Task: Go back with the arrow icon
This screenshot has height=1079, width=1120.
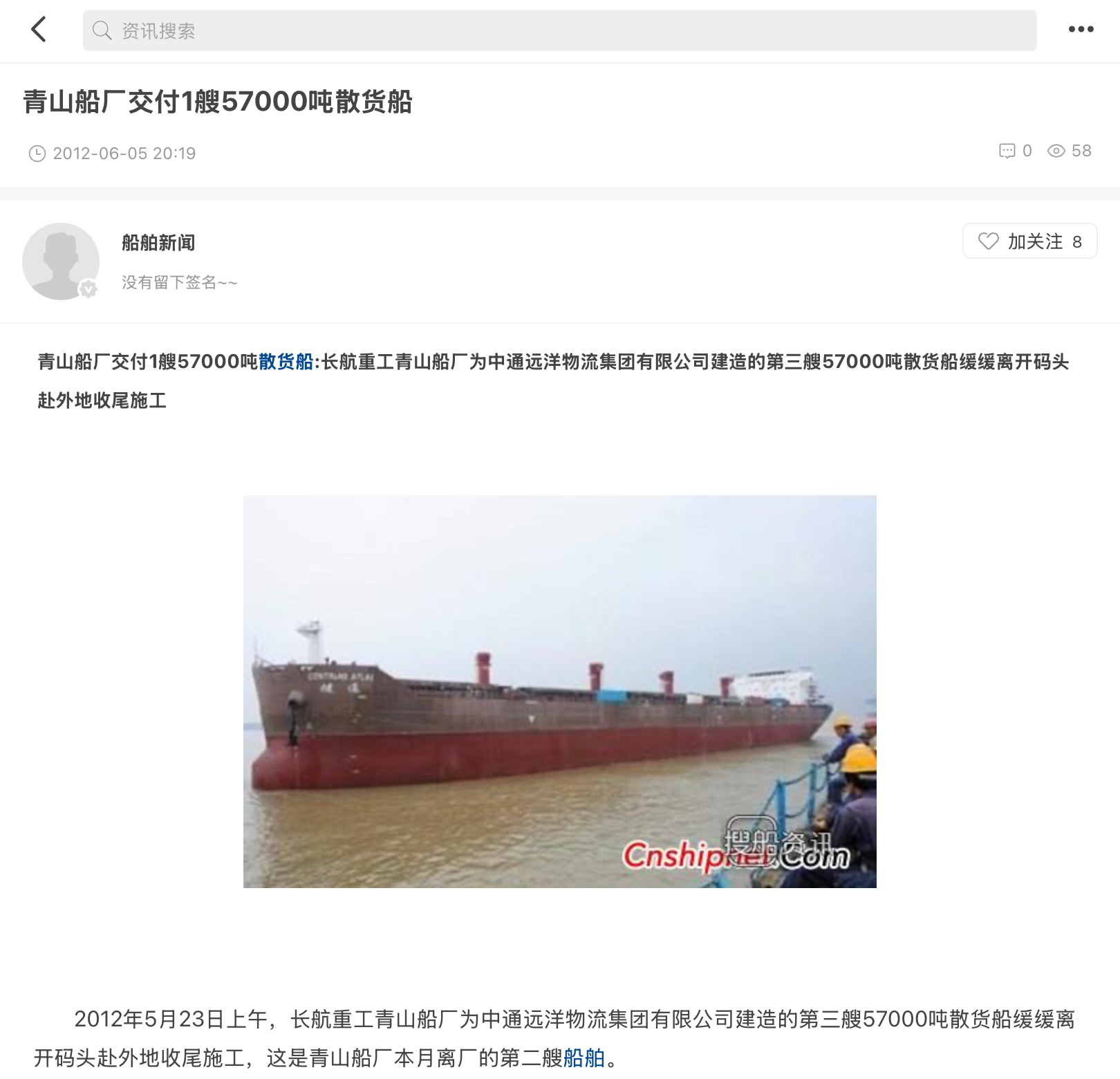Action: pos(39,30)
